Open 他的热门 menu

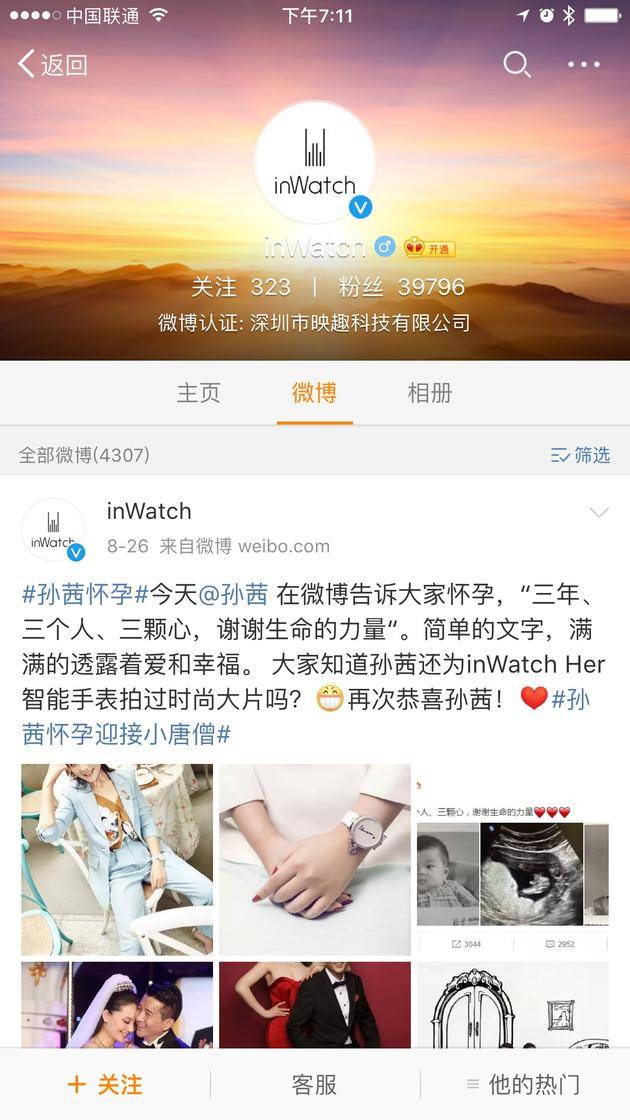[523, 1084]
